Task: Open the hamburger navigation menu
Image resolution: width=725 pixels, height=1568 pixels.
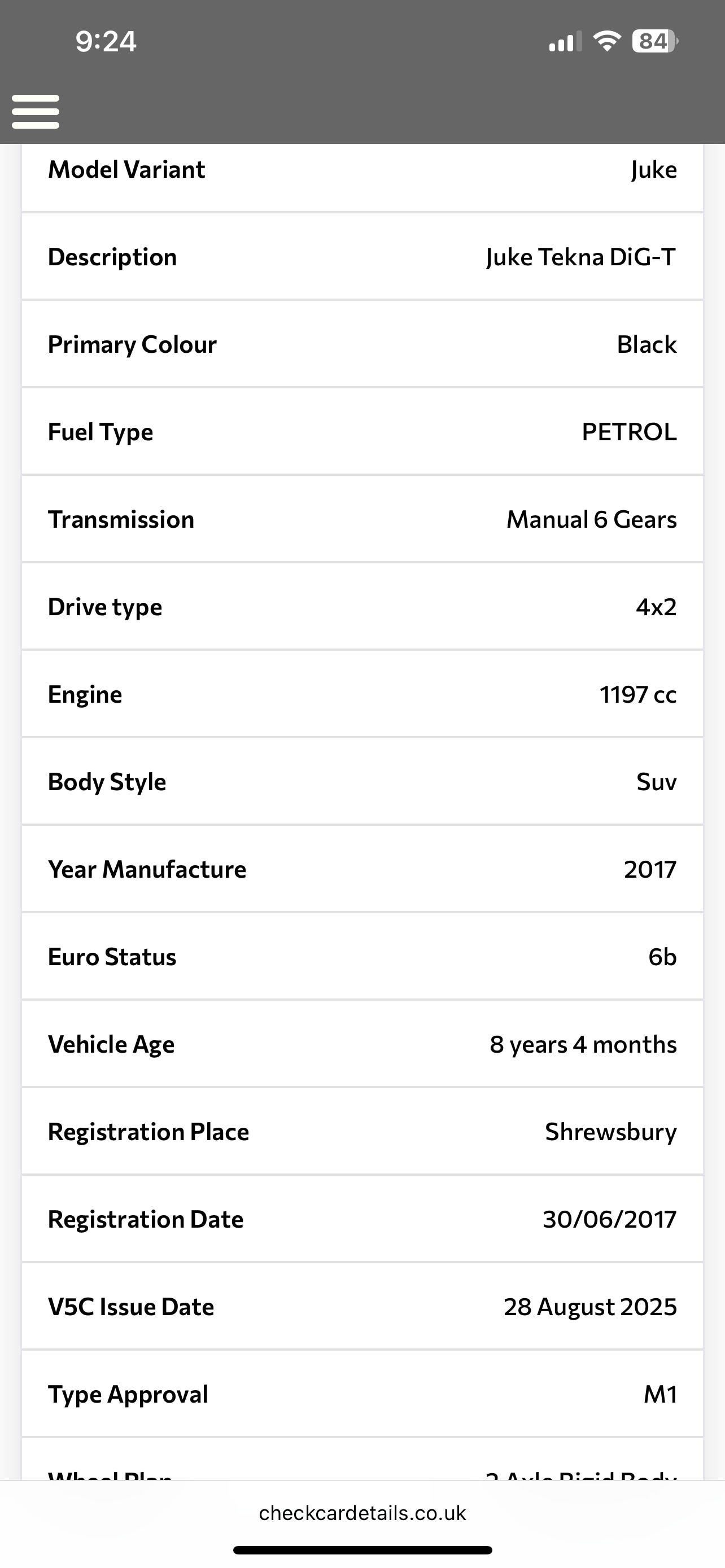Action: (36, 111)
